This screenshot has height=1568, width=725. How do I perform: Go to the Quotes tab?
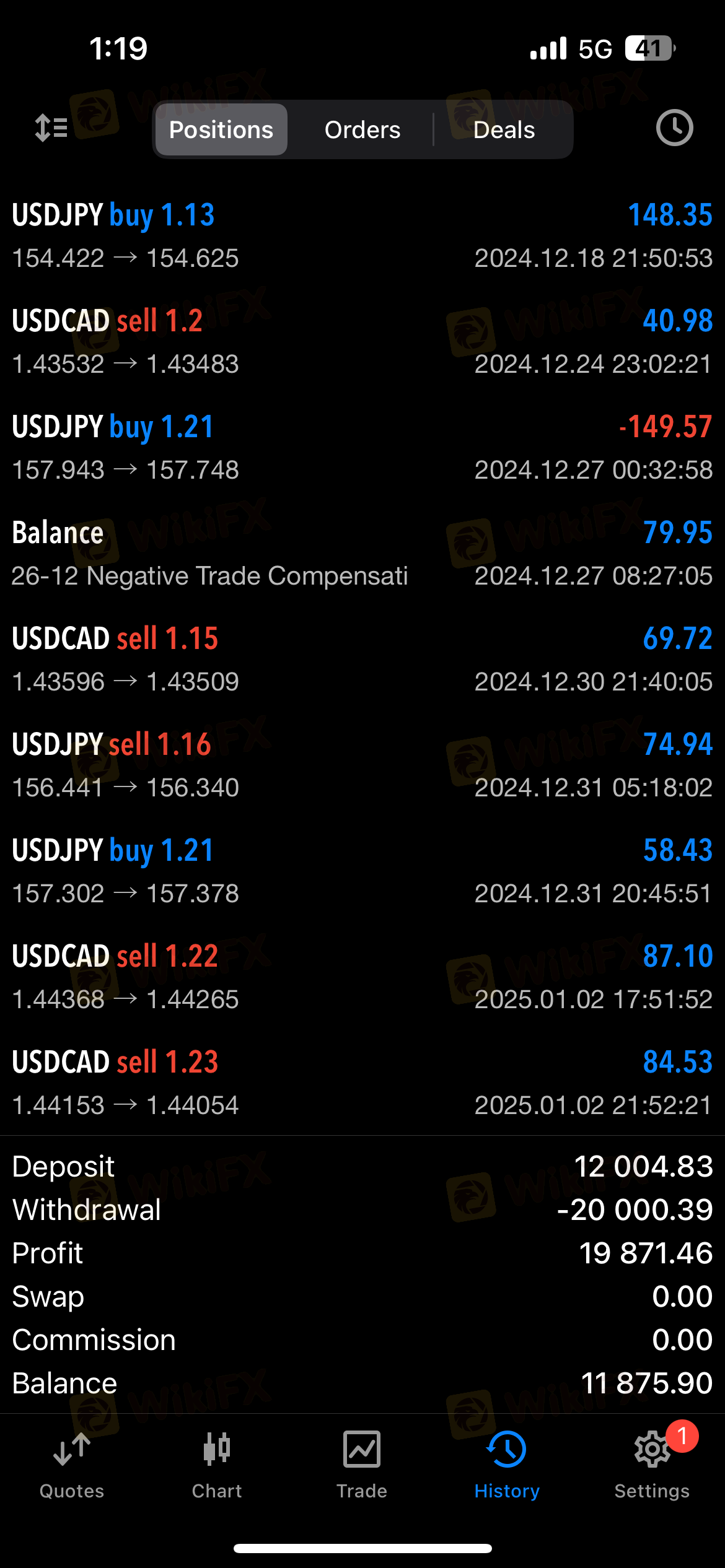(x=72, y=1465)
